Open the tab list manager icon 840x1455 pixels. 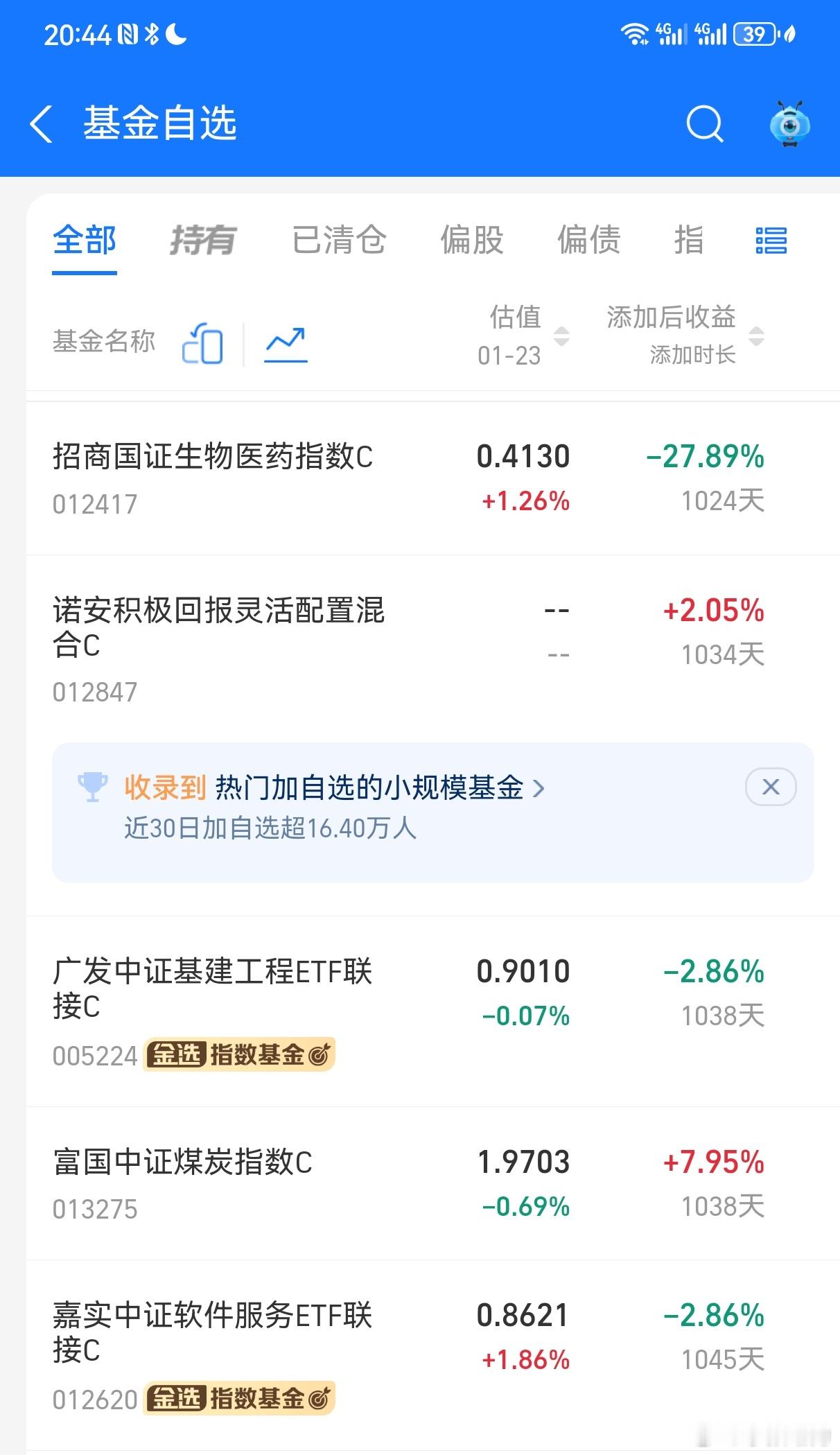click(x=771, y=241)
